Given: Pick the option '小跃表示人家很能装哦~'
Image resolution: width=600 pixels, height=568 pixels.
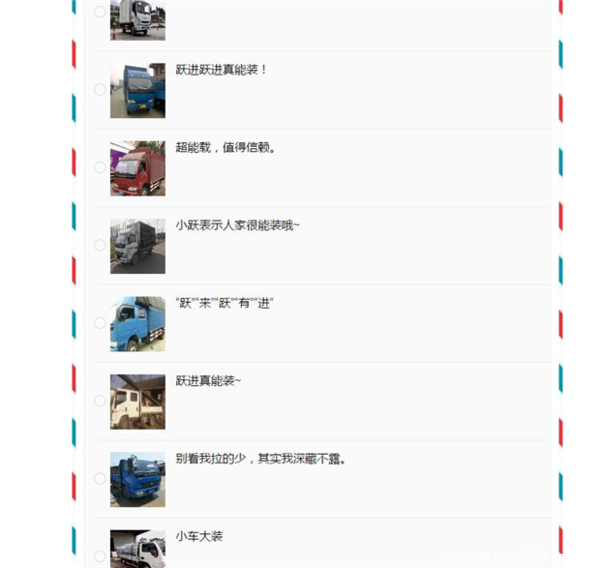Looking at the screenshot, I should click(100, 245).
